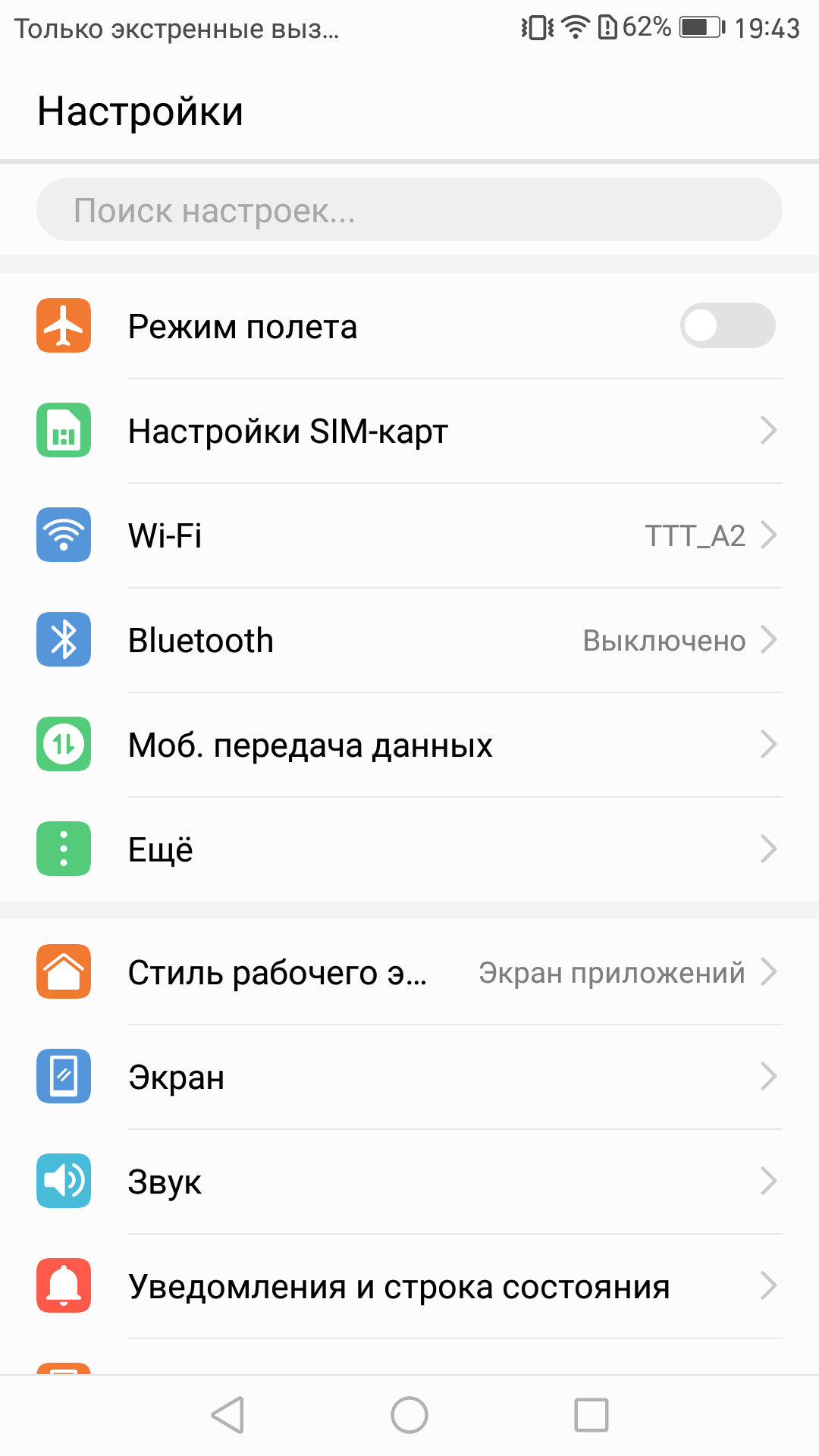Tap the system home button
This screenshot has width=819, height=1456.
[x=409, y=1415]
